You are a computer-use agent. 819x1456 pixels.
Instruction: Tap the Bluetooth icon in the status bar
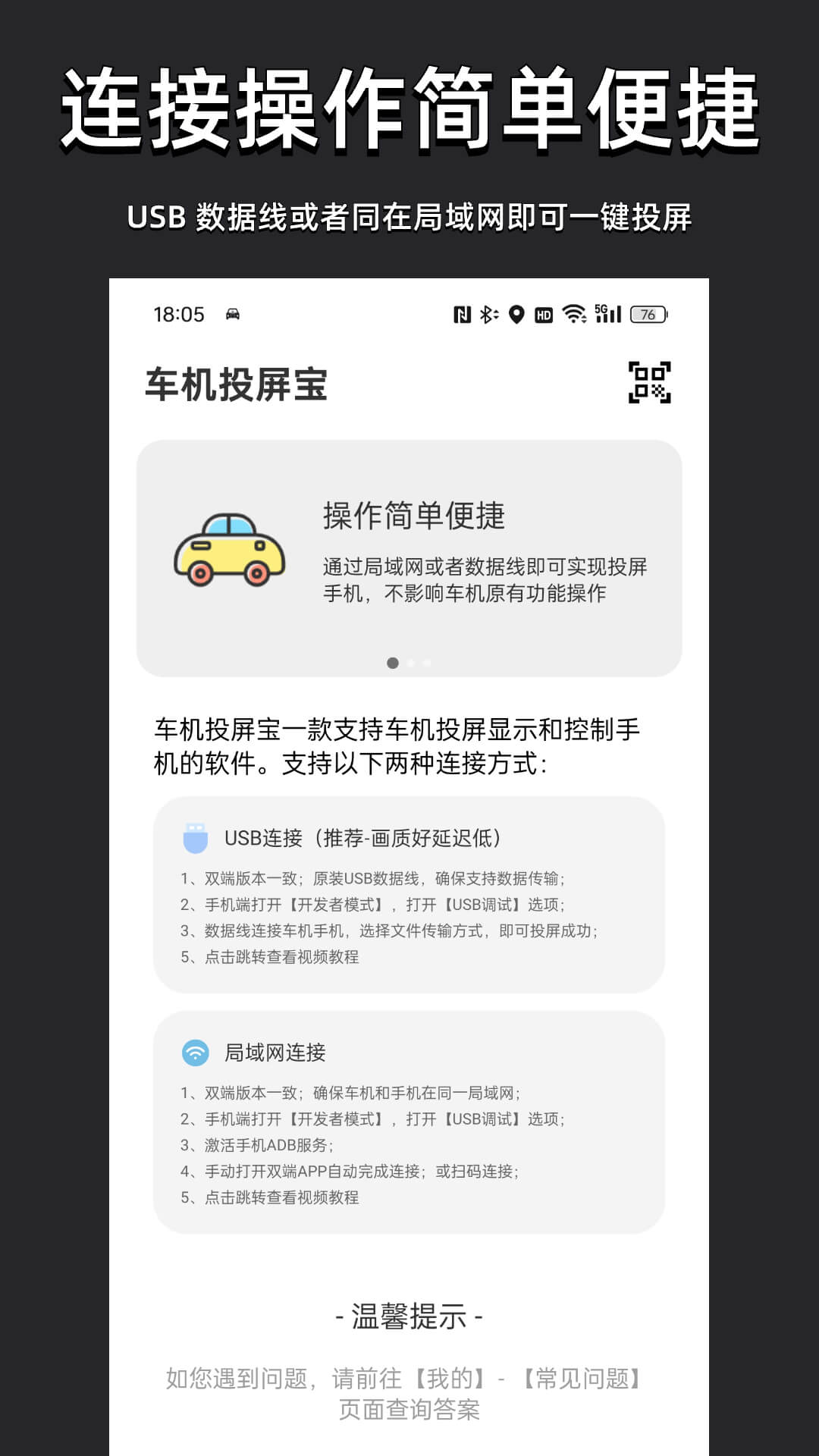tap(489, 313)
